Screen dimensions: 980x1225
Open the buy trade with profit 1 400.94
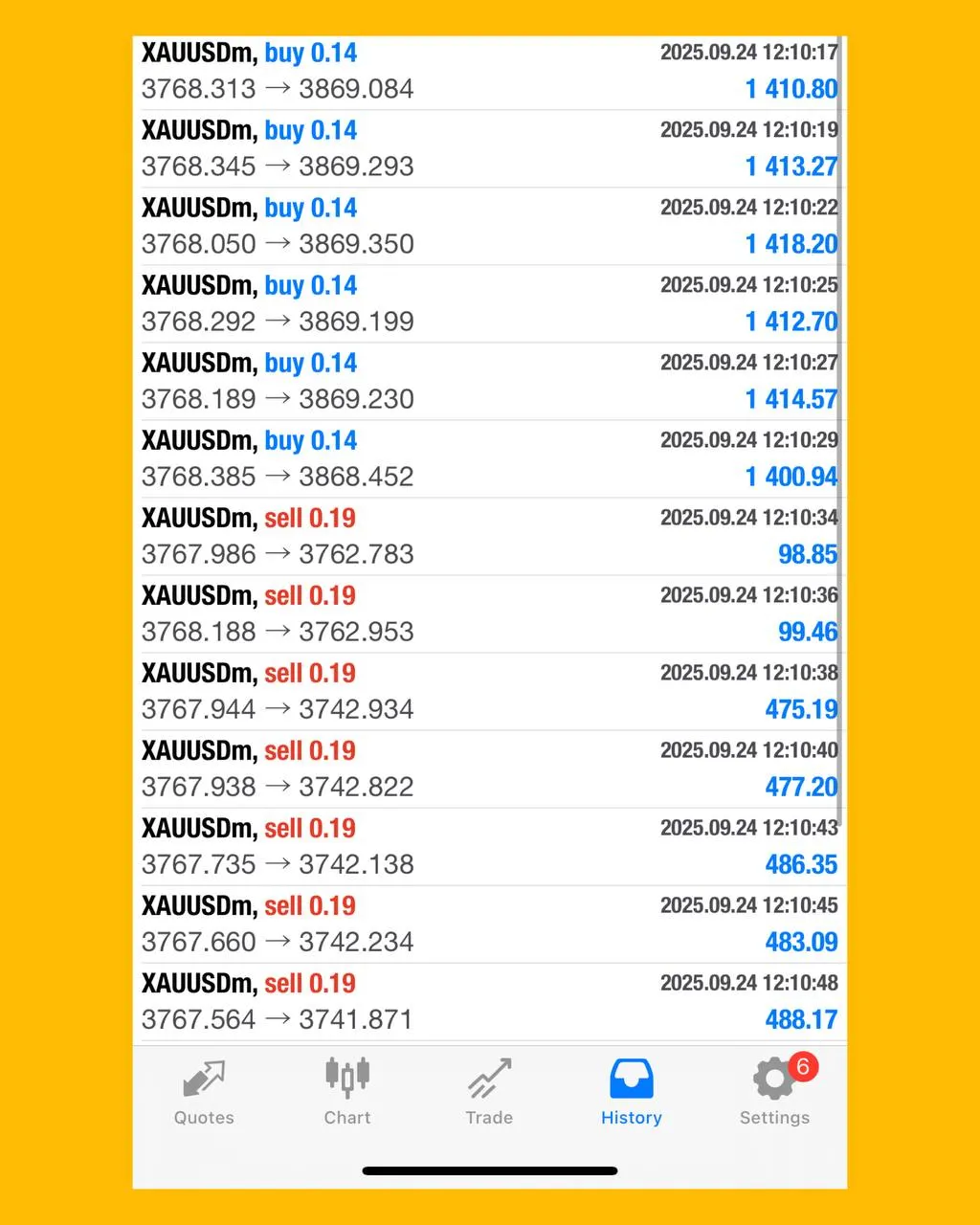pyautogui.click(x=490, y=457)
